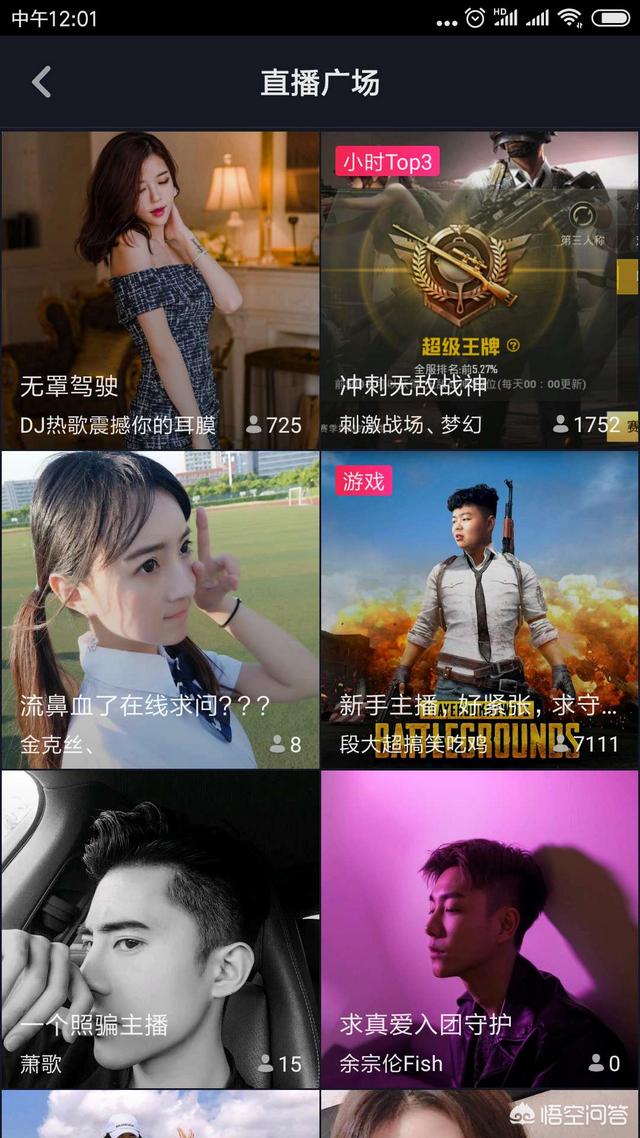This screenshot has width=640, height=1138.
Task: Open 段大超搞笑吃鸡 live stream
Action: click(480, 610)
